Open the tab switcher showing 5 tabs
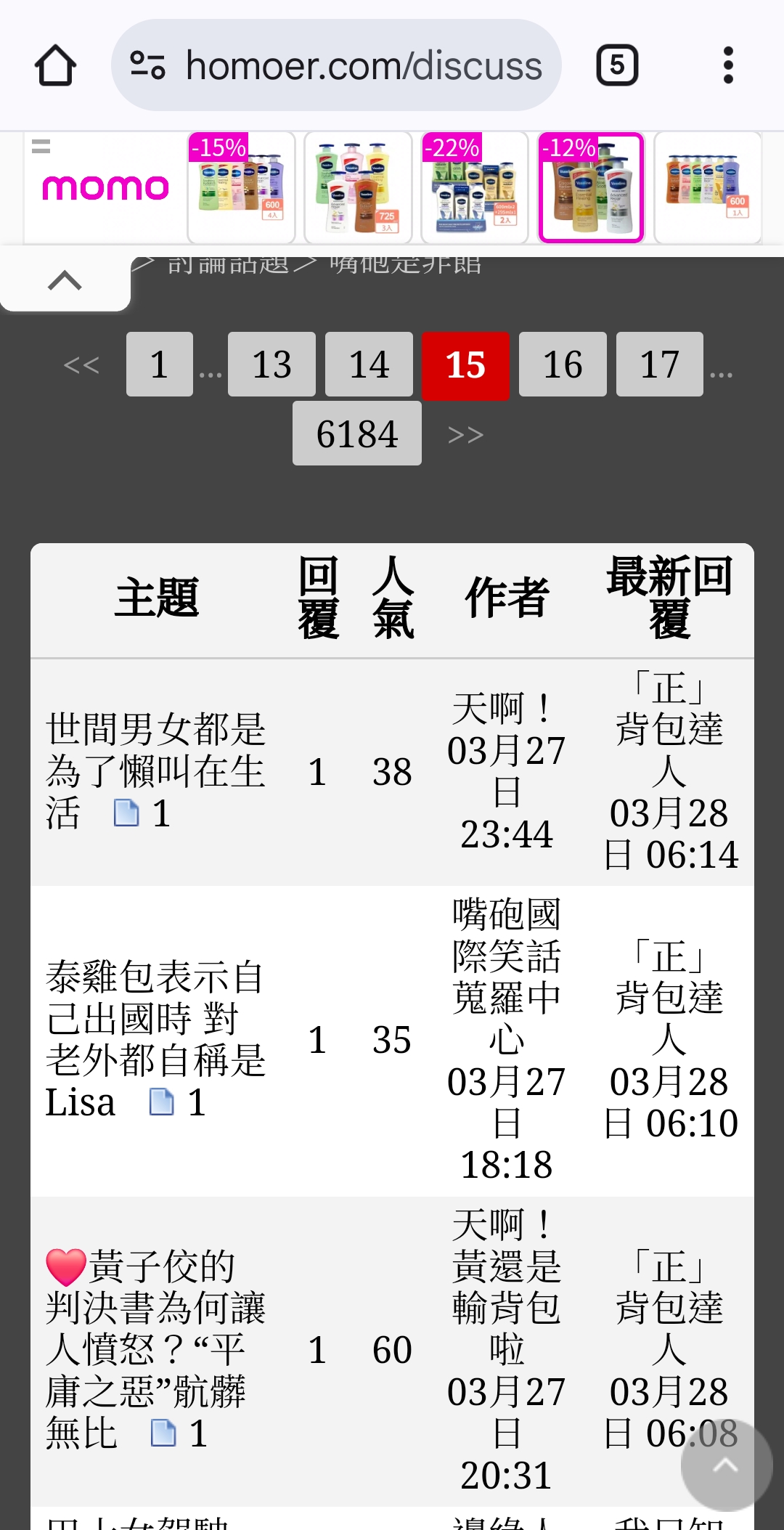Screen dimensions: 784x1530 click(x=617, y=65)
